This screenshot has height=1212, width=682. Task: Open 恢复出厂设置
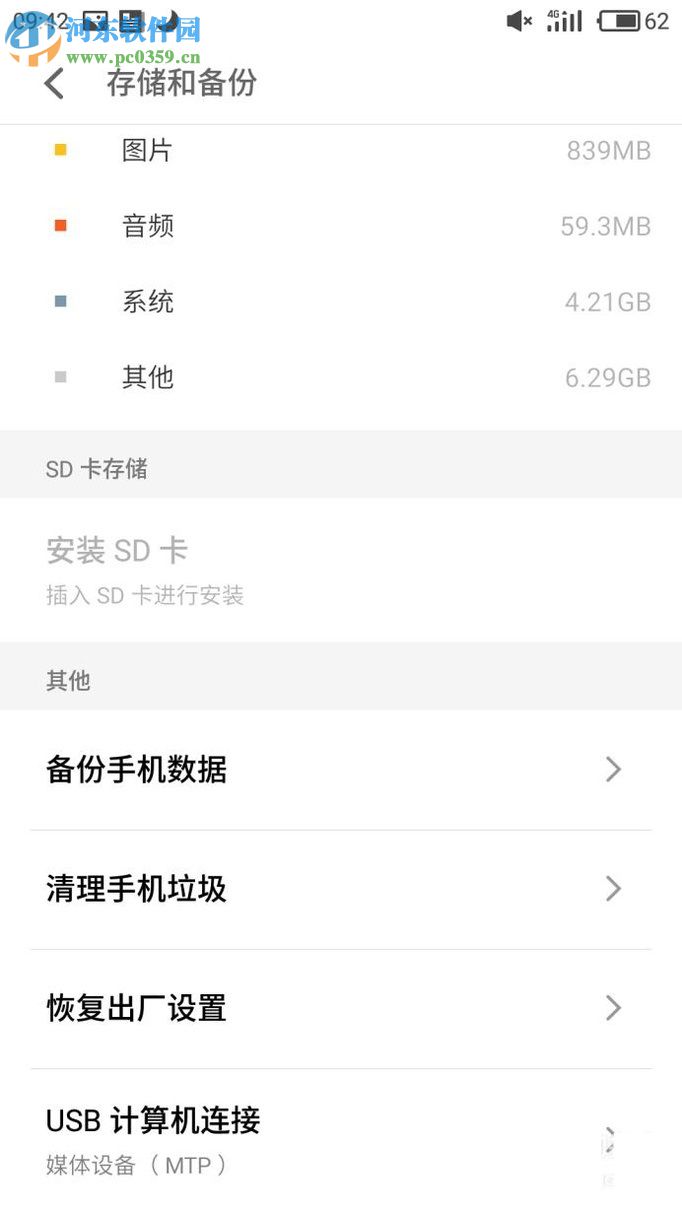coord(340,1007)
